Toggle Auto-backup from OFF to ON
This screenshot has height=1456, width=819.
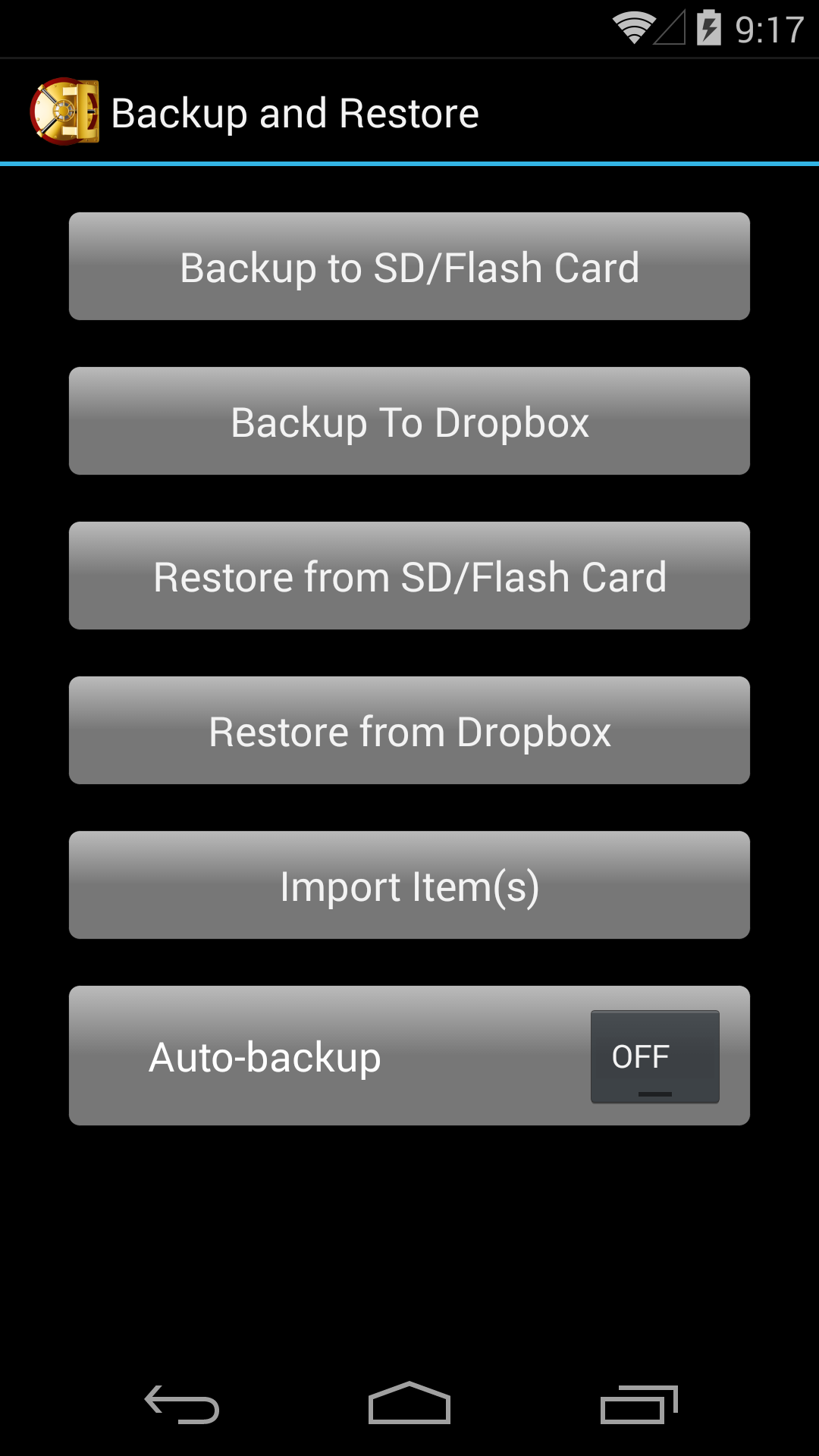(x=654, y=1056)
